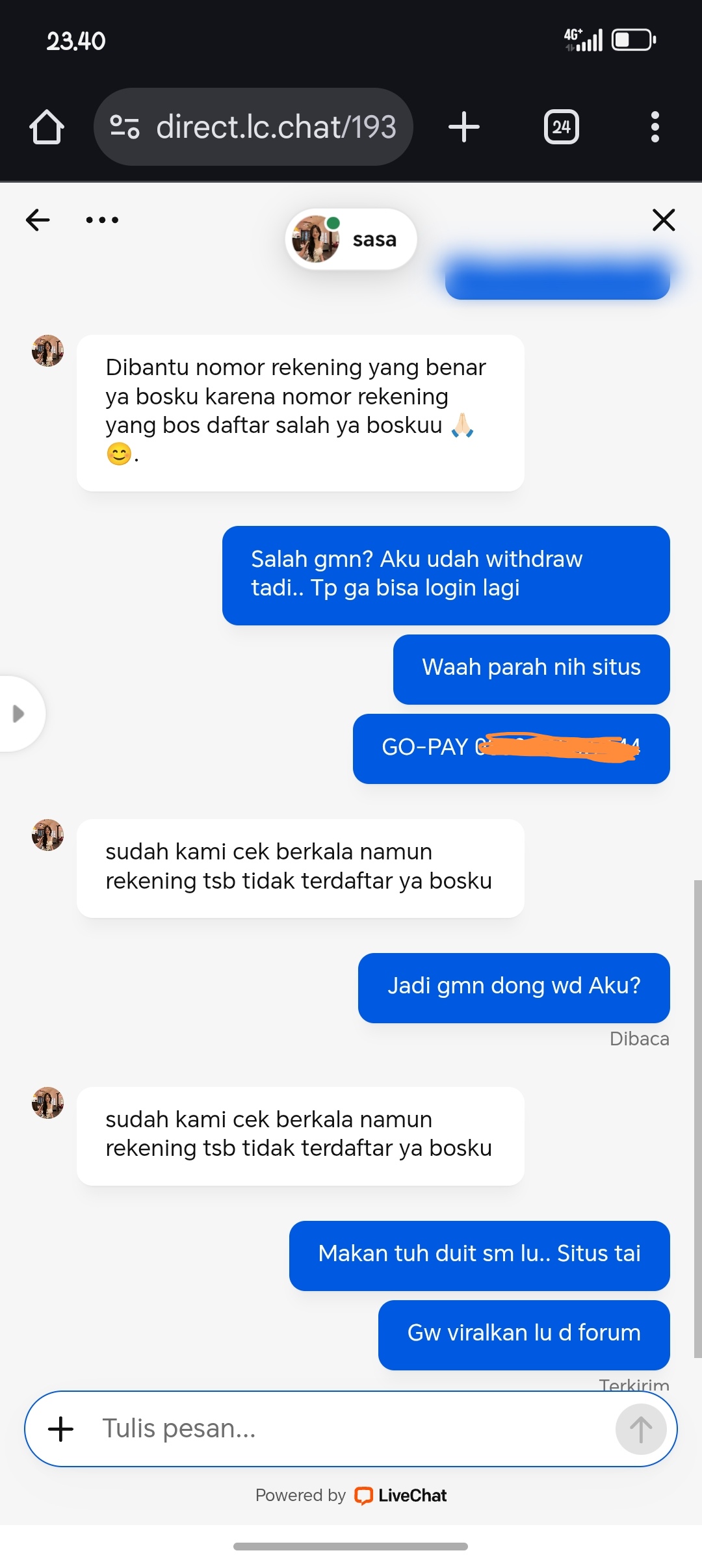Expand the side panel arrow handle
Viewport: 702px width, 1568px height.
tap(19, 714)
